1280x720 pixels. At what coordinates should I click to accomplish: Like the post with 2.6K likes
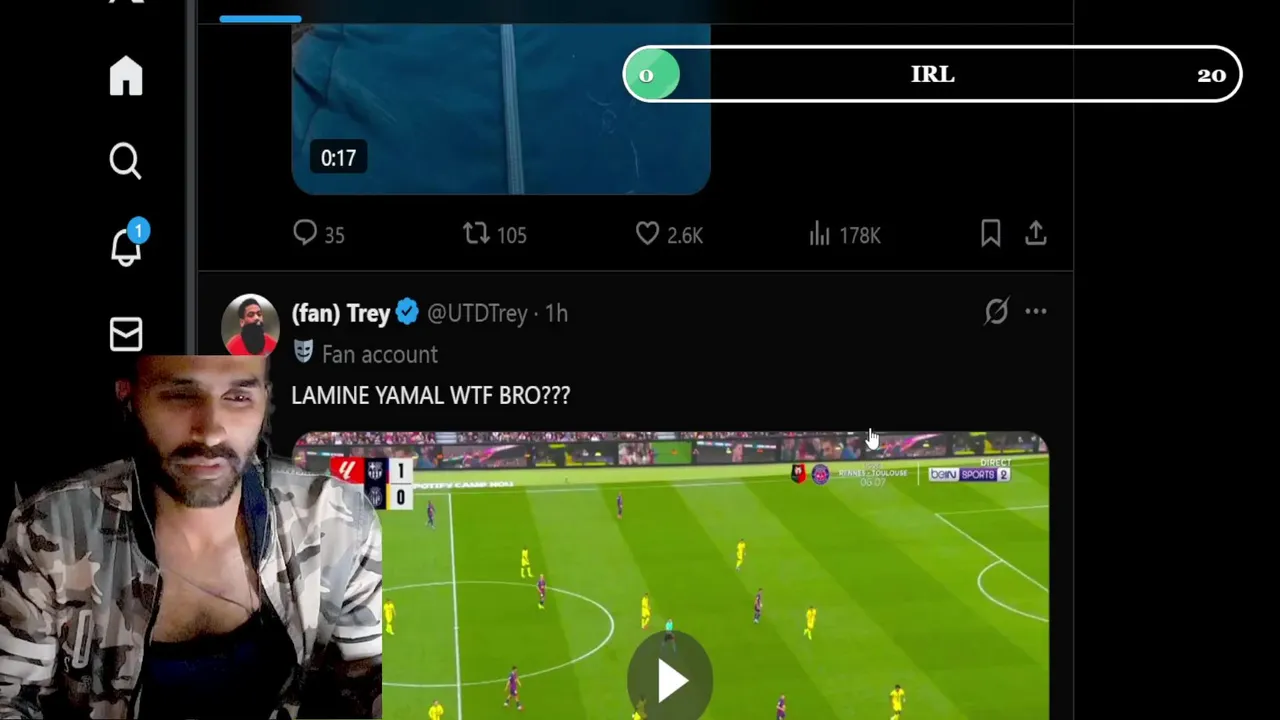648,234
